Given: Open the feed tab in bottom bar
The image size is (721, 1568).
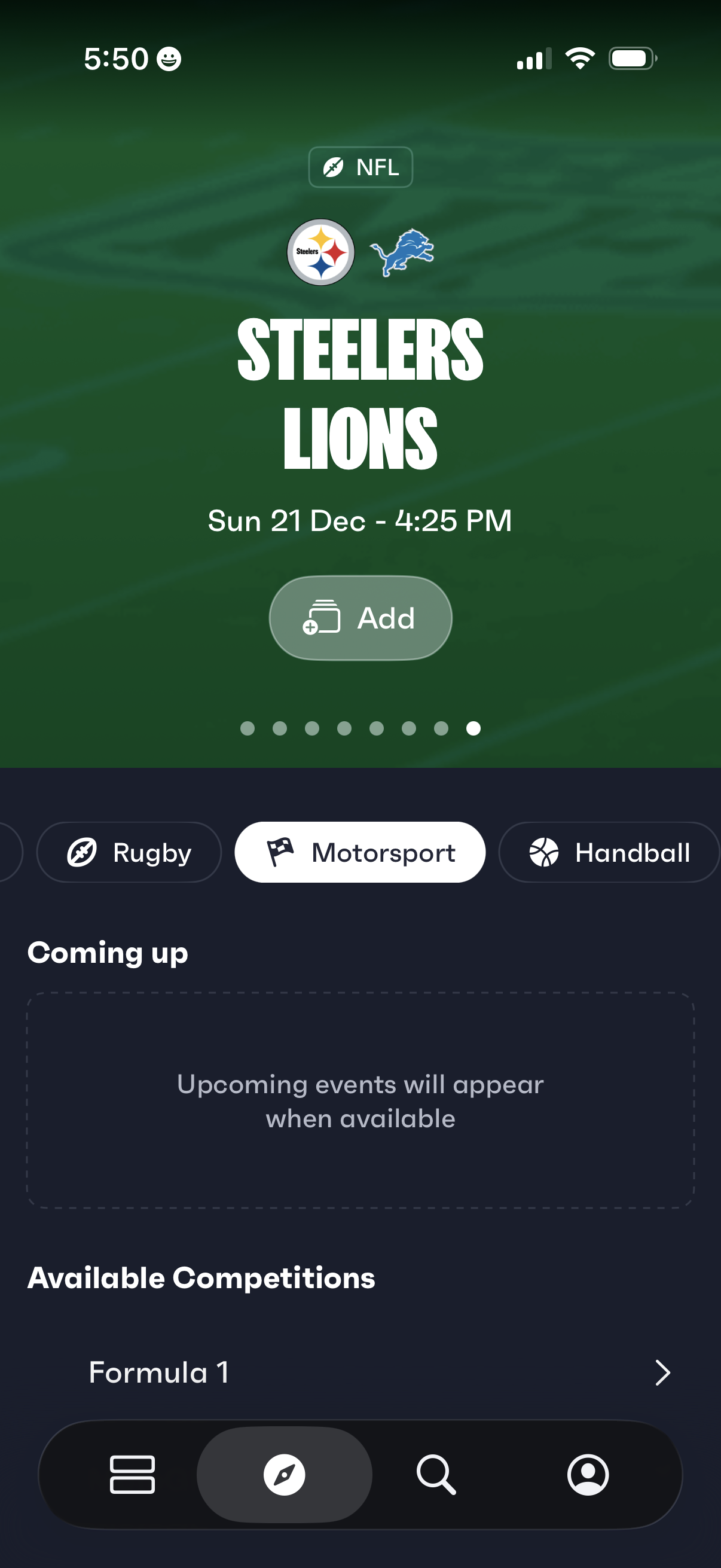Looking at the screenshot, I should [132, 1475].
